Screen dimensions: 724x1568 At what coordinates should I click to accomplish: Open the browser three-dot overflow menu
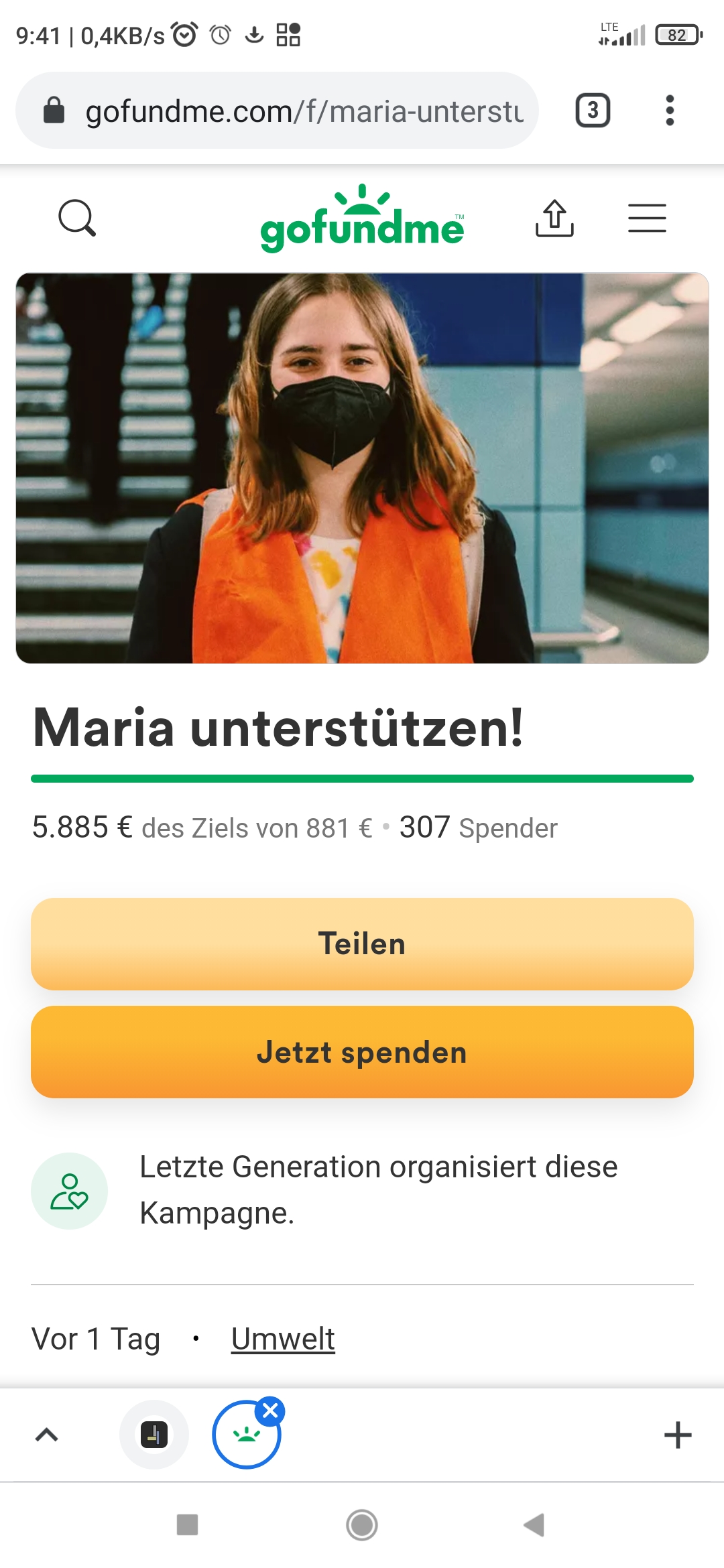[669, 111]
